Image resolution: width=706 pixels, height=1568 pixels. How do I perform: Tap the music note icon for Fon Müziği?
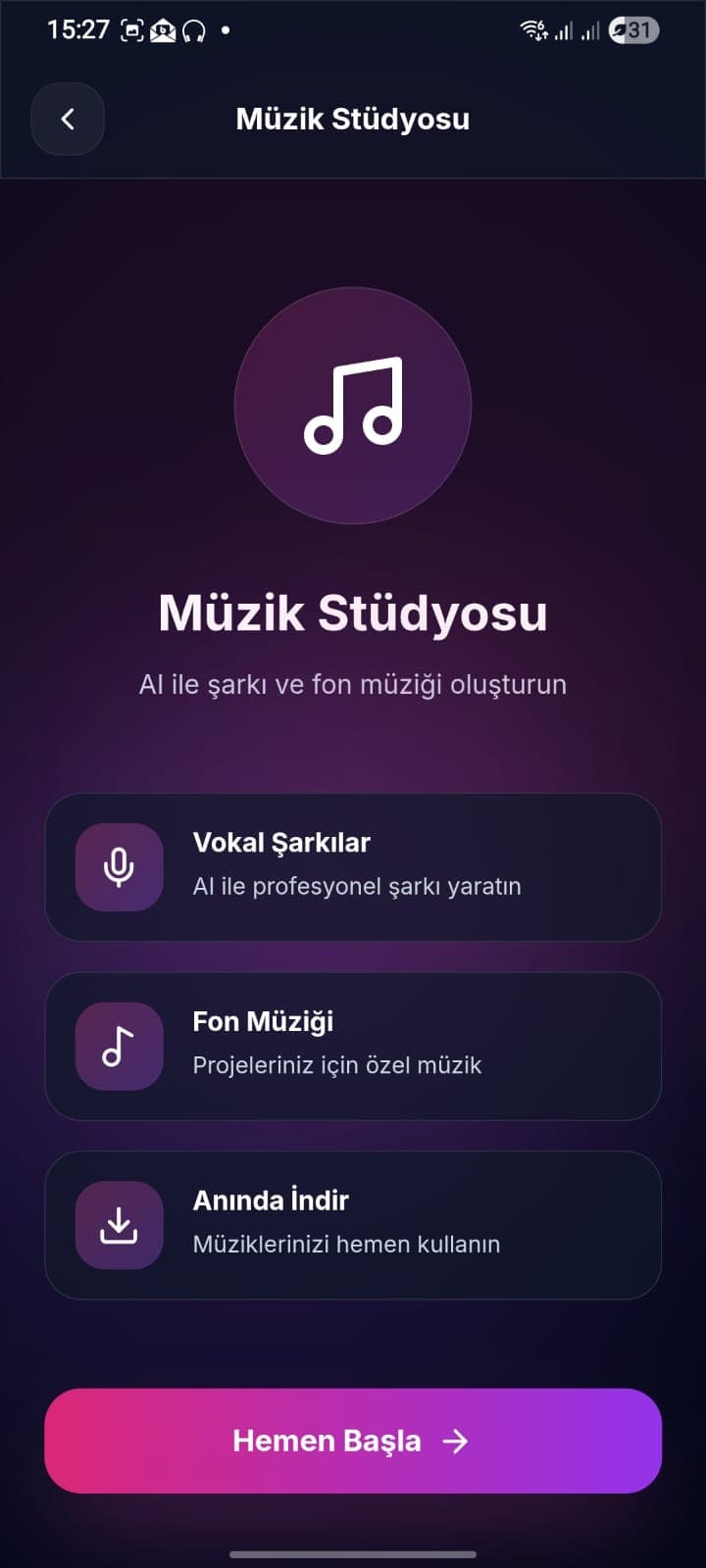[118, 1046]
